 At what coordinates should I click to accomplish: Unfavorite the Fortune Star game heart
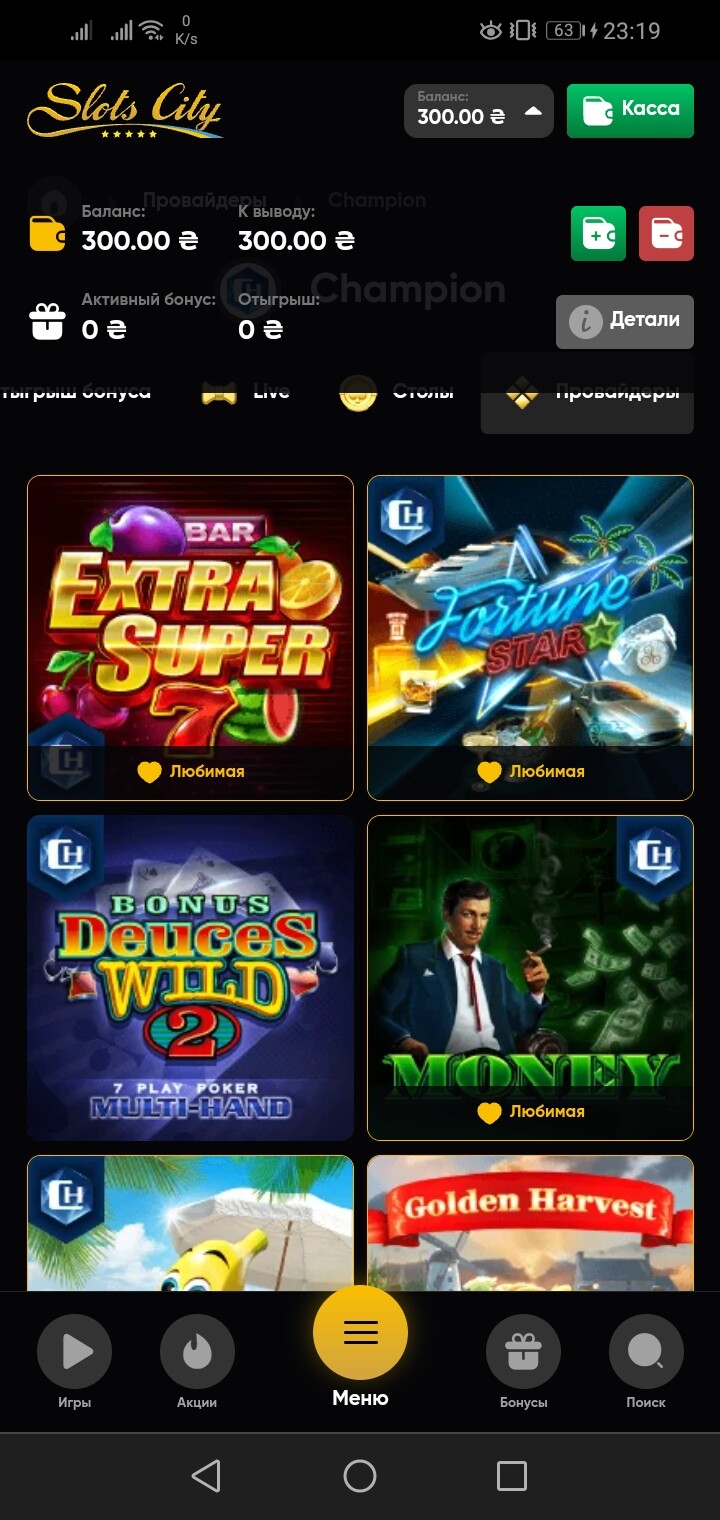pos(489,772)
